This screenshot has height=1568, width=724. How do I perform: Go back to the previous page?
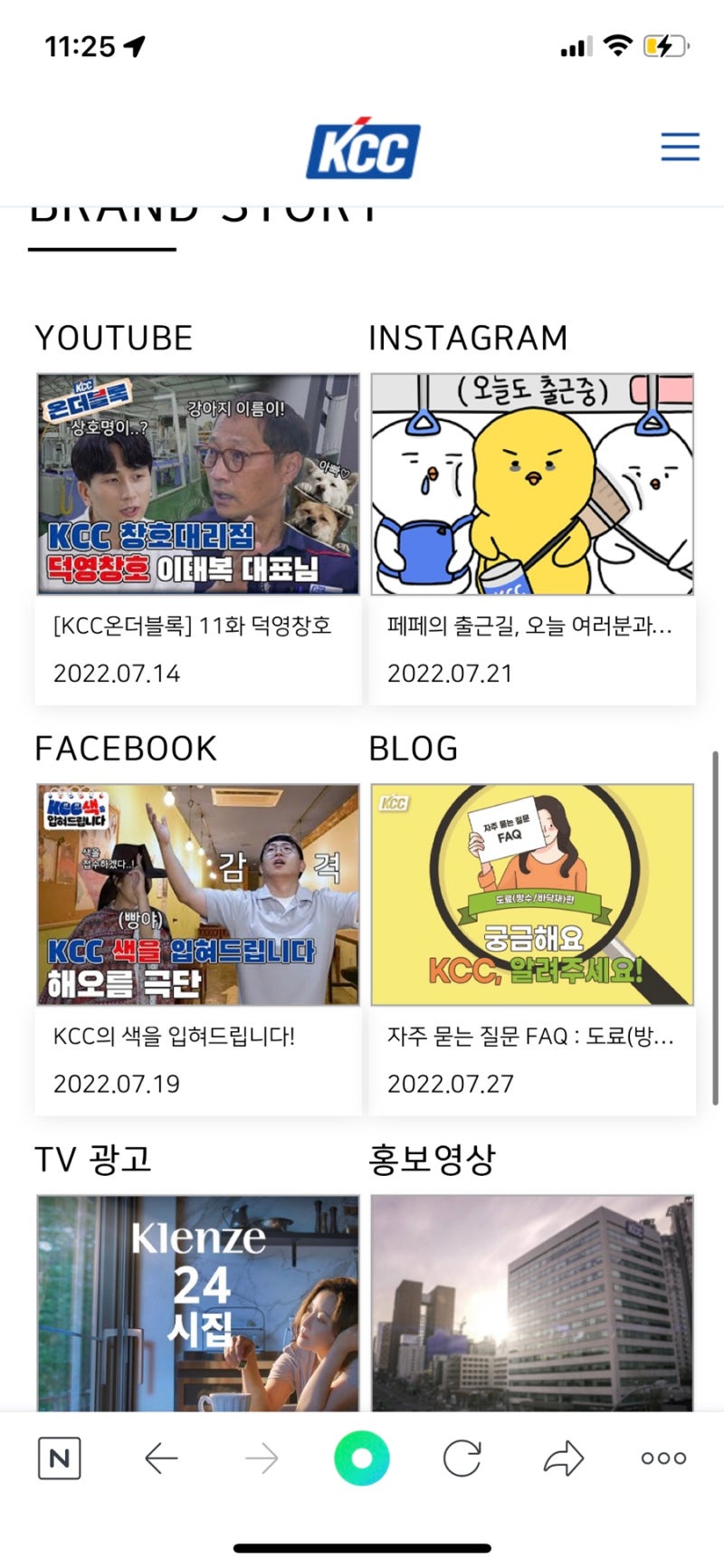tap(161, 1458)
